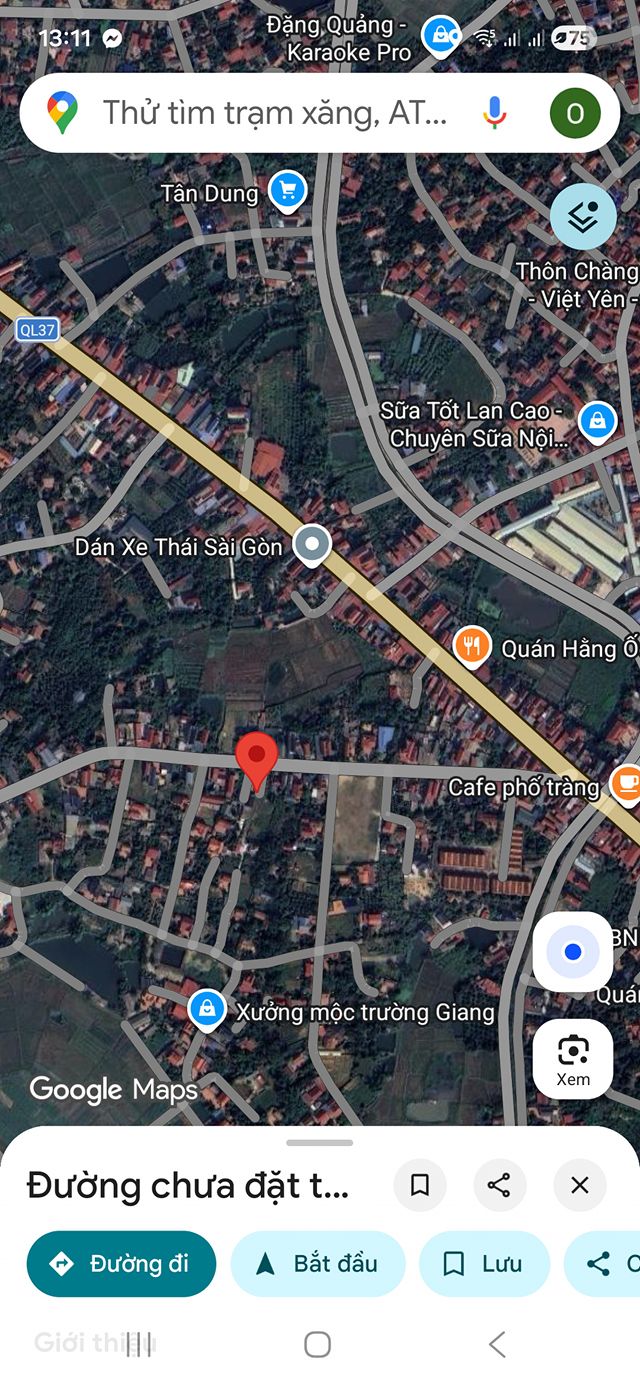
Task: Open the Quán Hằng restaurant marker
Action: [x=471, y=646]
